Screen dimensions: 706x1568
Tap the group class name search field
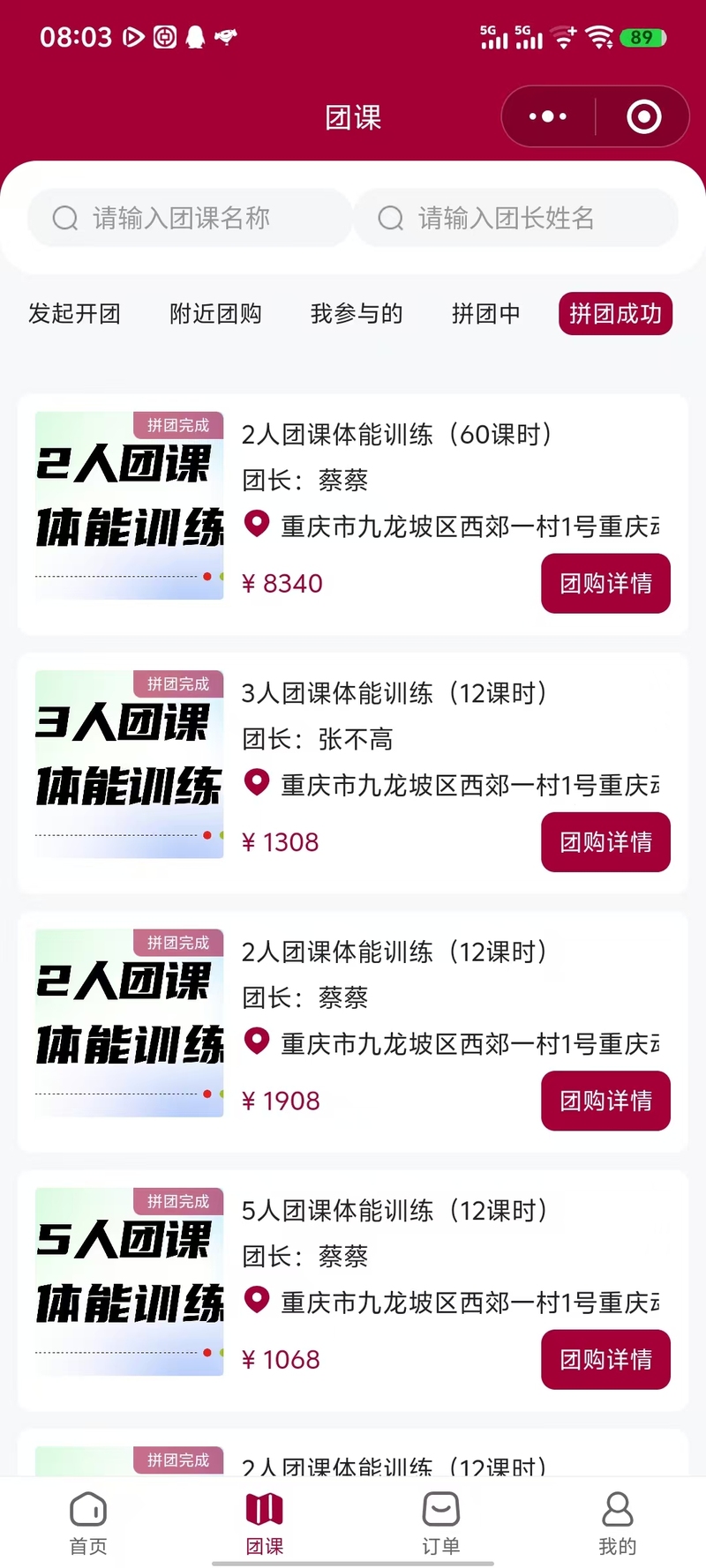(x=189, y=218)
